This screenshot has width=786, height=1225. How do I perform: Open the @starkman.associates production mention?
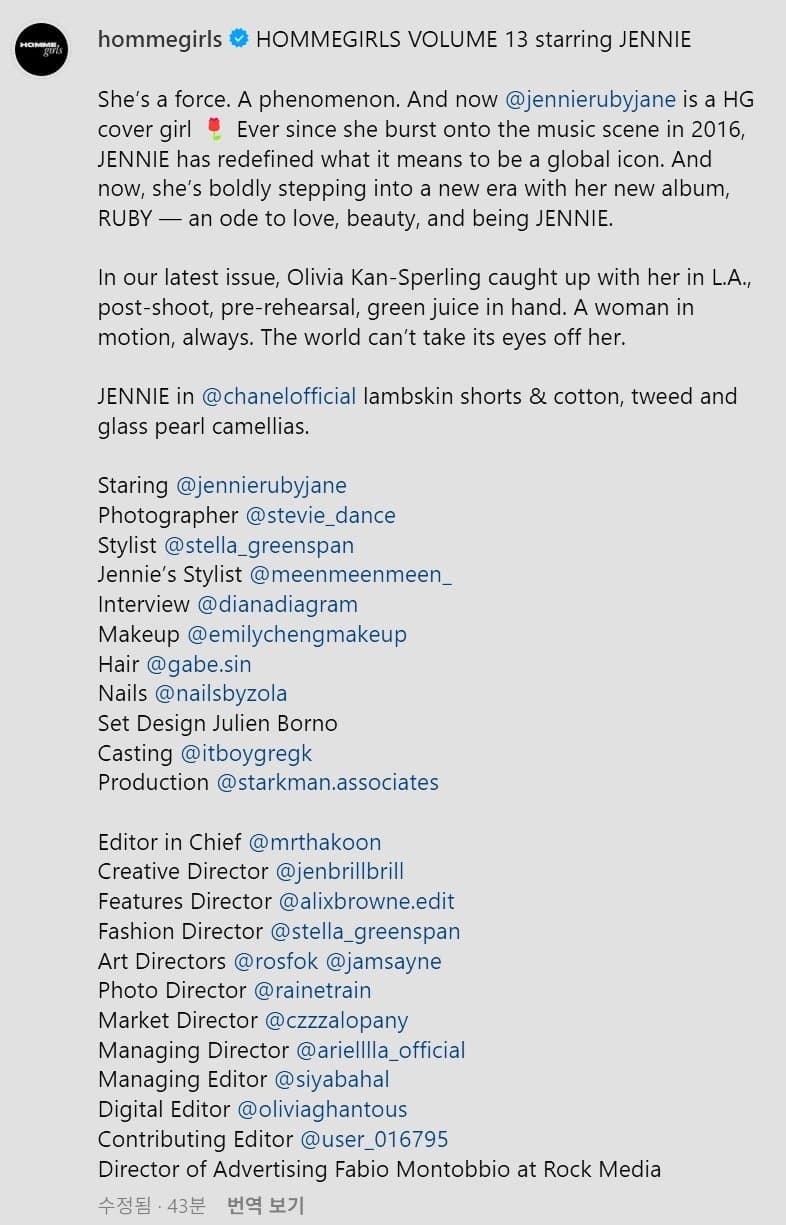tap(327, 782)
